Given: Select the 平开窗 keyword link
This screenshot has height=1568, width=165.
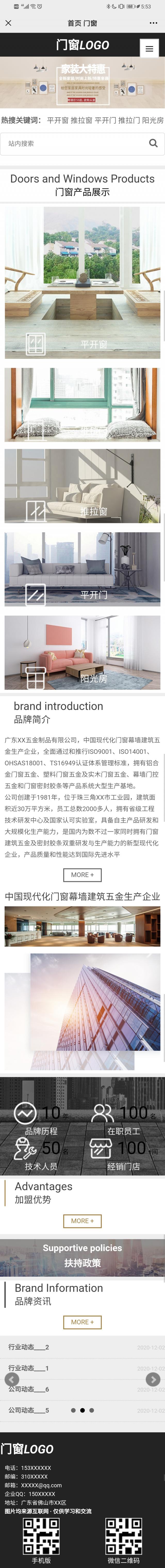Looking at the screenshot, I should 58,121.
